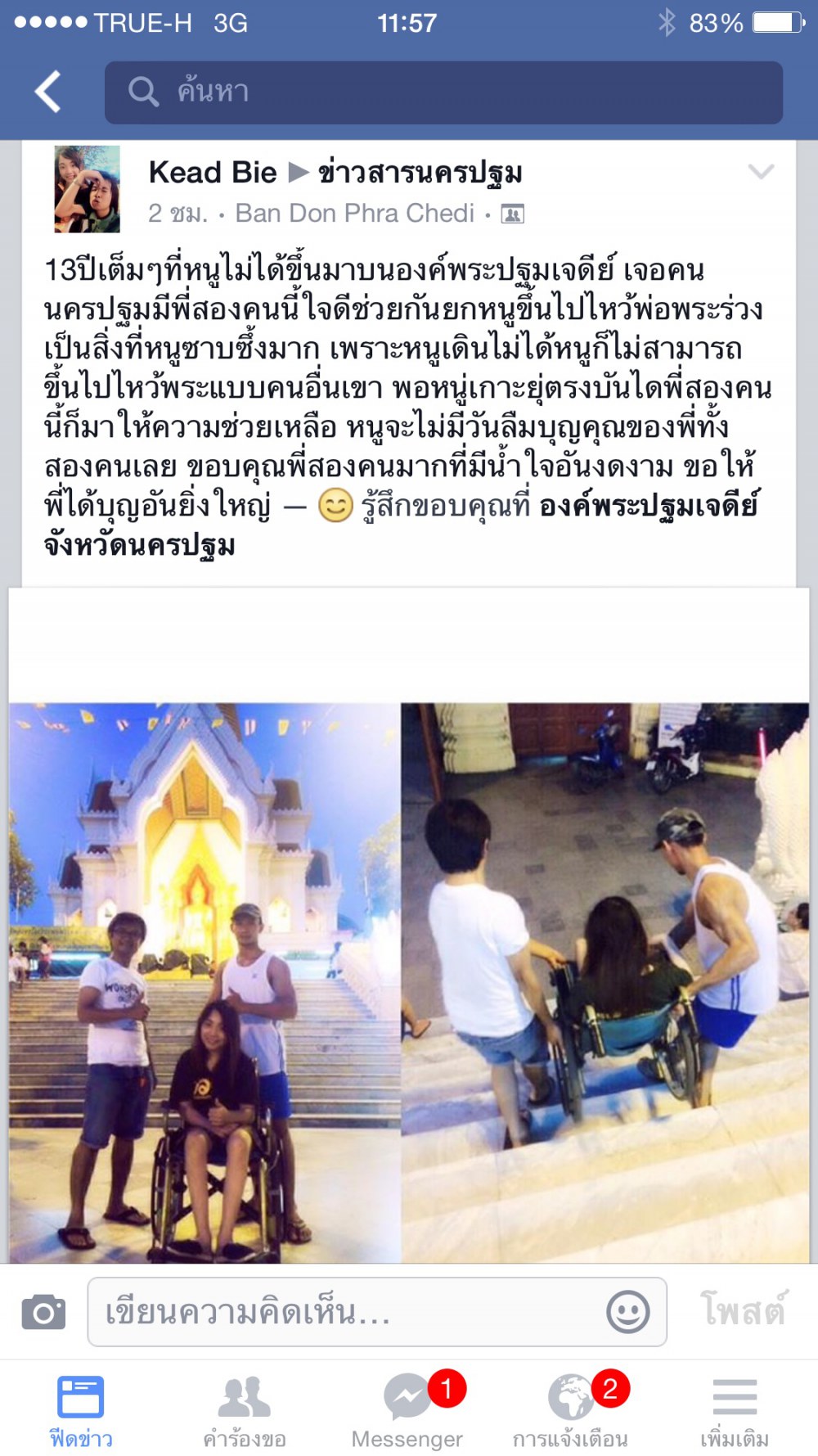Attach a photo with camera icon
This screenshot has height=1456, width=818.
tap(43, 1313)
